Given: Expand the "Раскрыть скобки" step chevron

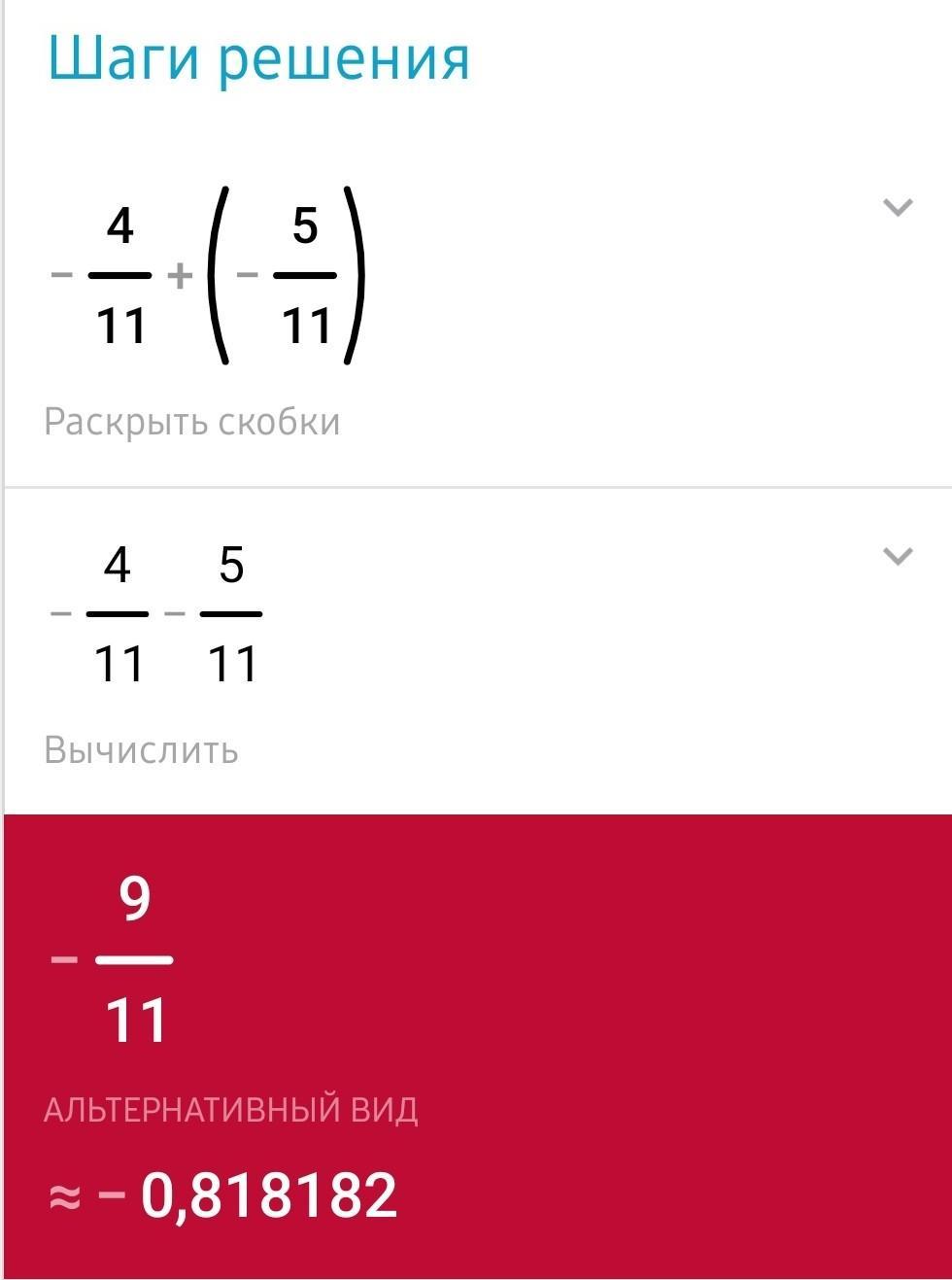Looking at the screenshot, I should [x=897, y=207].
